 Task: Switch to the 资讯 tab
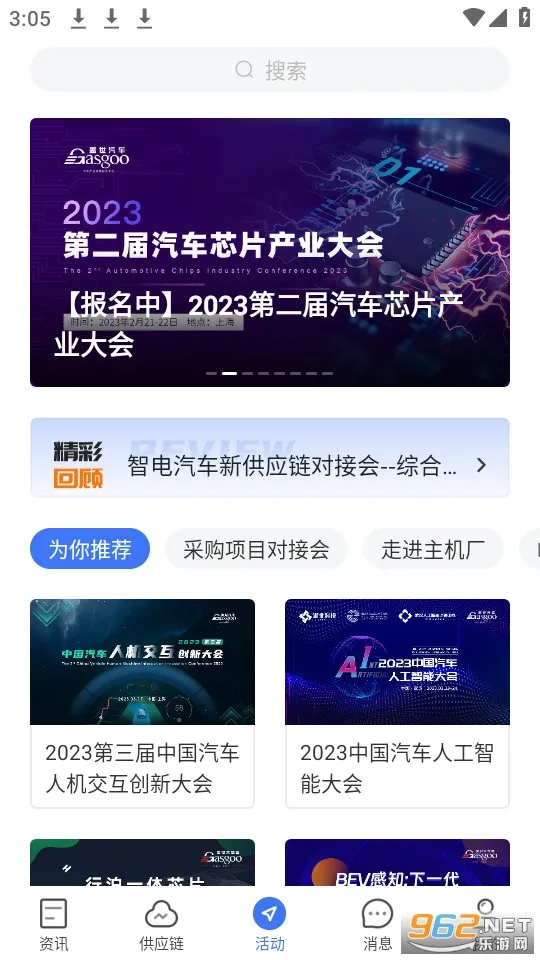tap(54, 924)
